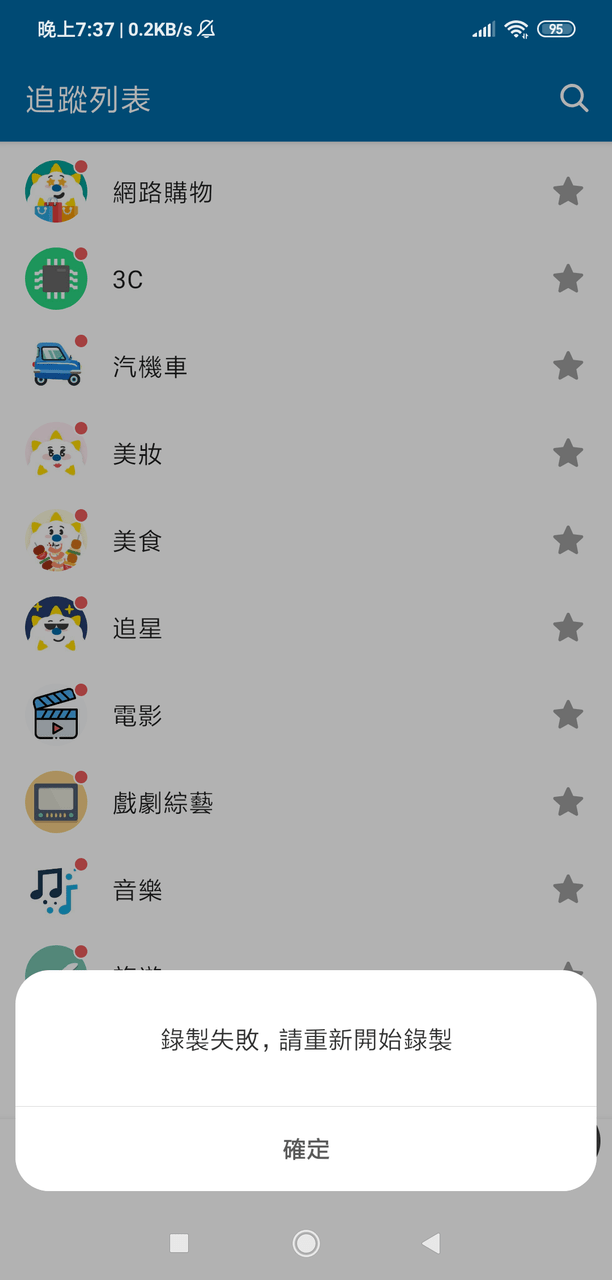Open the 音樂 category

(137, 890)
